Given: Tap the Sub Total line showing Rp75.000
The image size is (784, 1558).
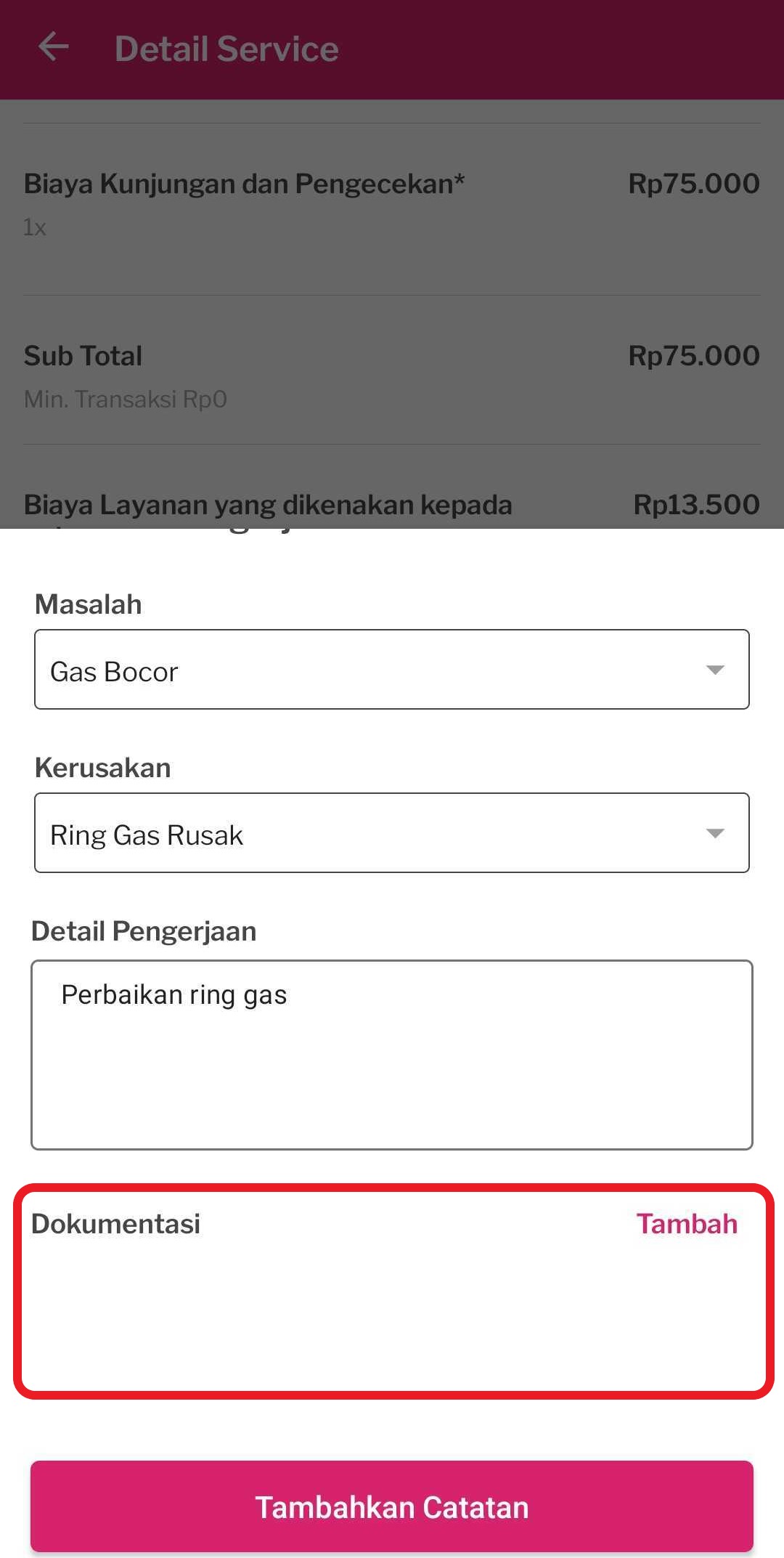Looking at the screenshot, I should pyautogui.click(x=392, y=355).
